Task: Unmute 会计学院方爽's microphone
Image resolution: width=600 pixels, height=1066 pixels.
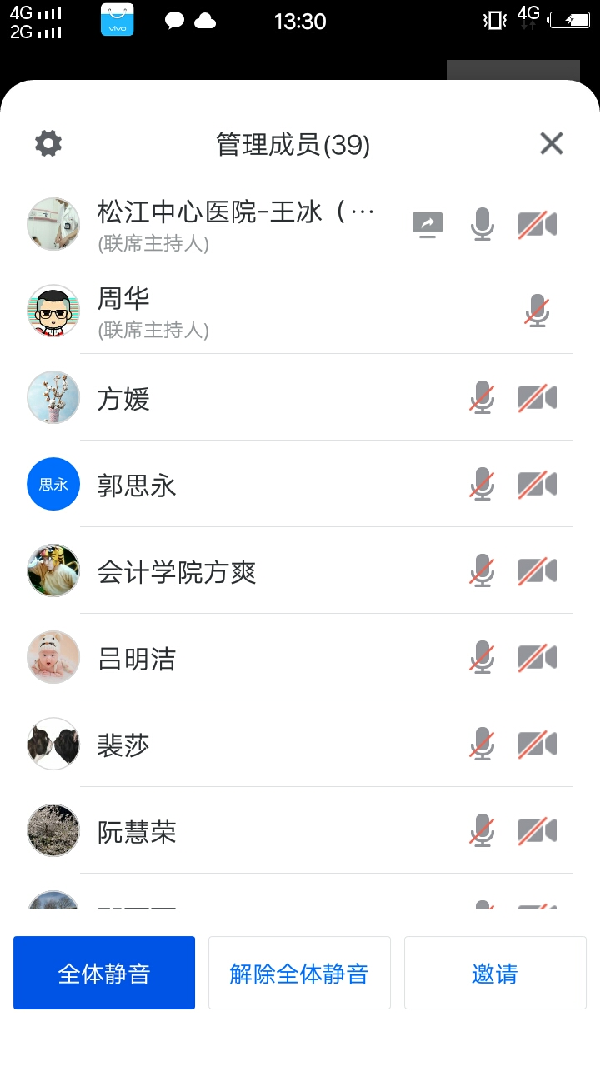Action: (x=482, y=571)
